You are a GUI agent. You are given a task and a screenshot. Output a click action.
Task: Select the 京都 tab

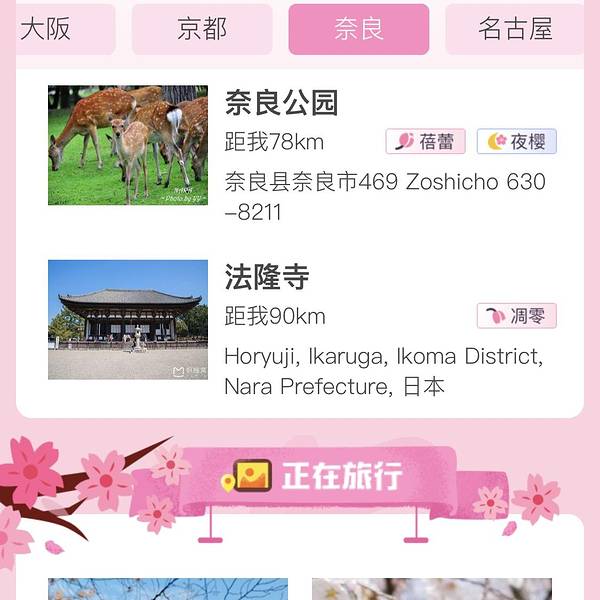(202, 29)
